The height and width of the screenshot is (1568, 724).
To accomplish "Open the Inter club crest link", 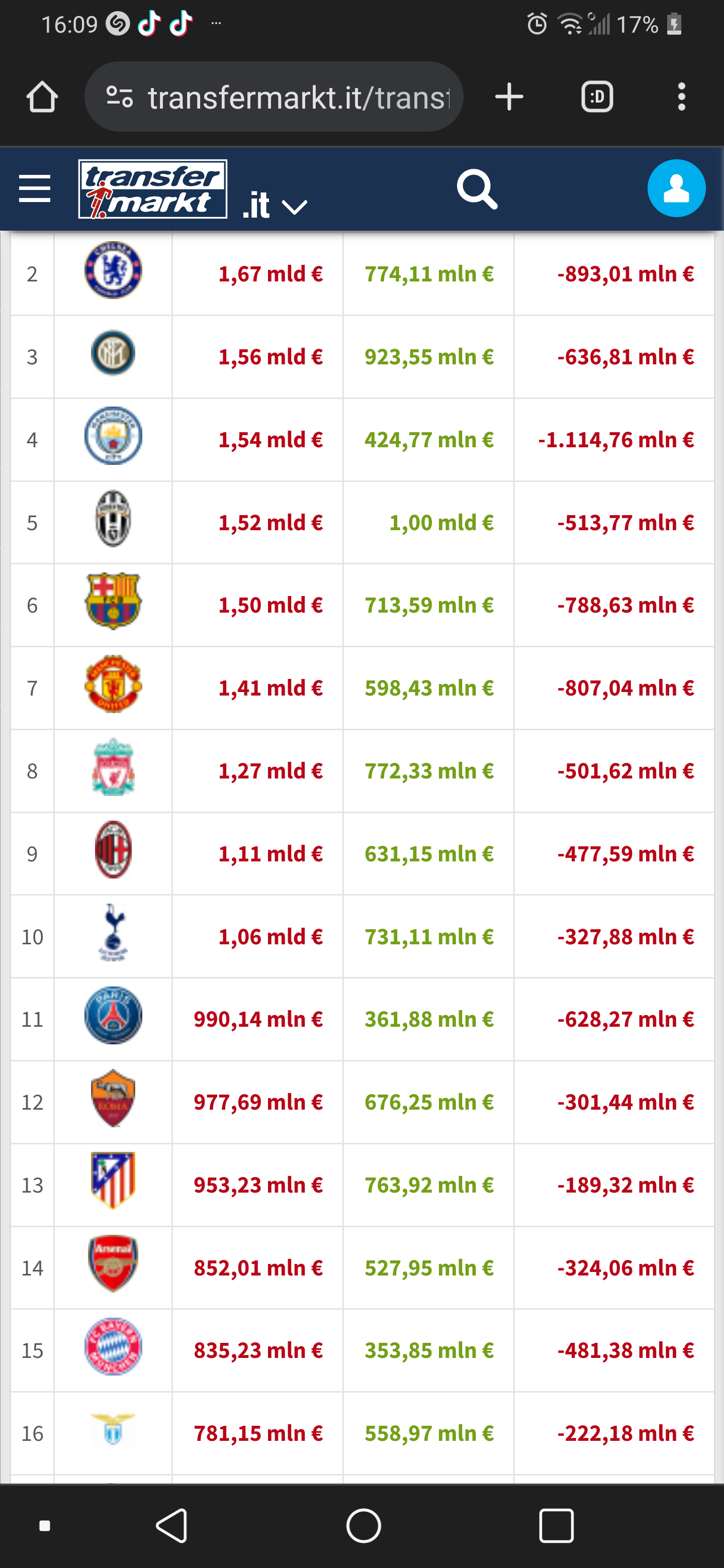I will 113,353.
